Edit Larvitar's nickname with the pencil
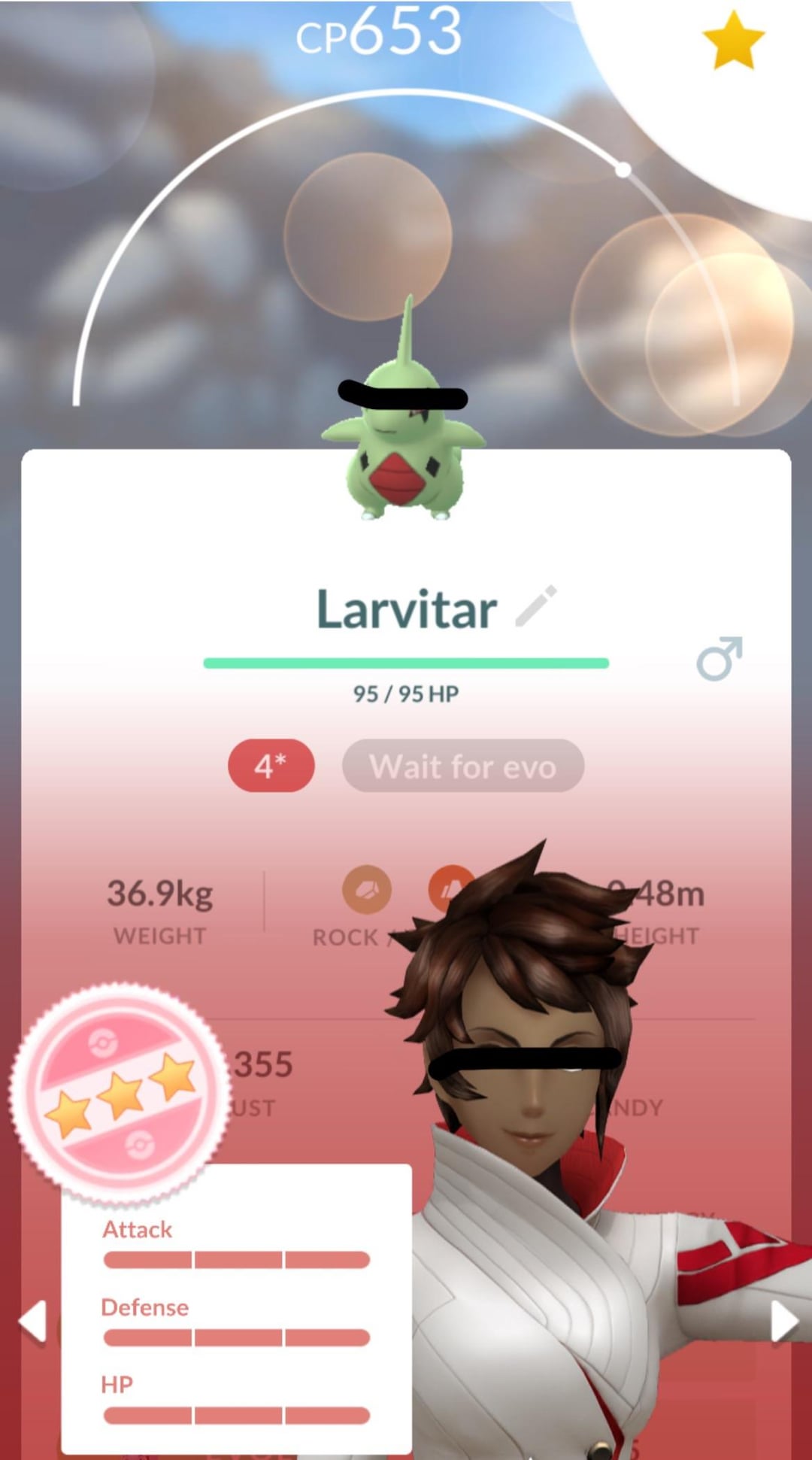 [x=536, y=606]
